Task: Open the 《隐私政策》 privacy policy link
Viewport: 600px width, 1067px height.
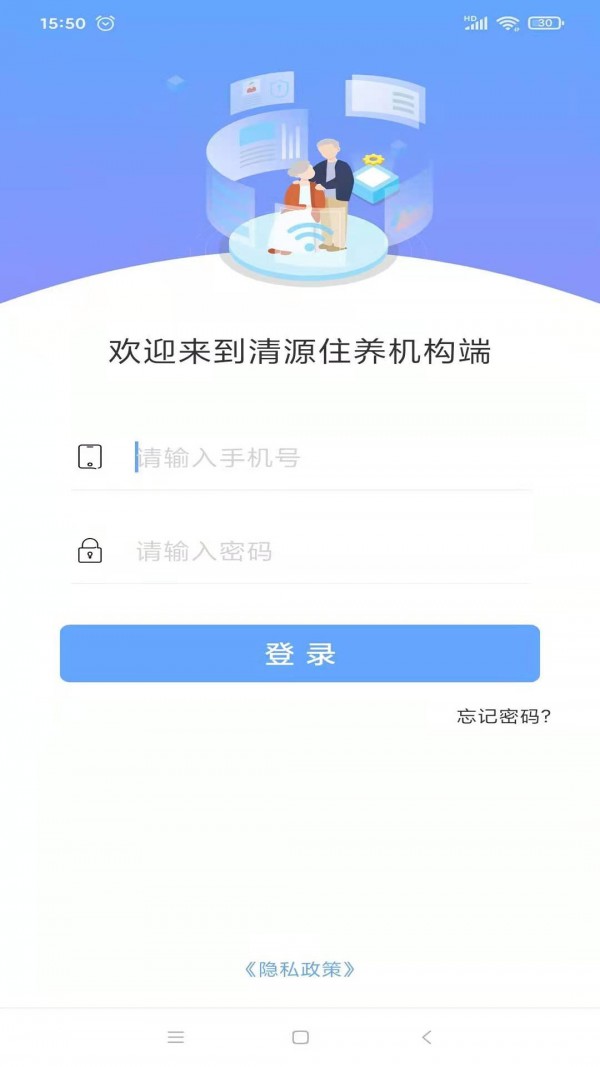Action: pos(300,970)
